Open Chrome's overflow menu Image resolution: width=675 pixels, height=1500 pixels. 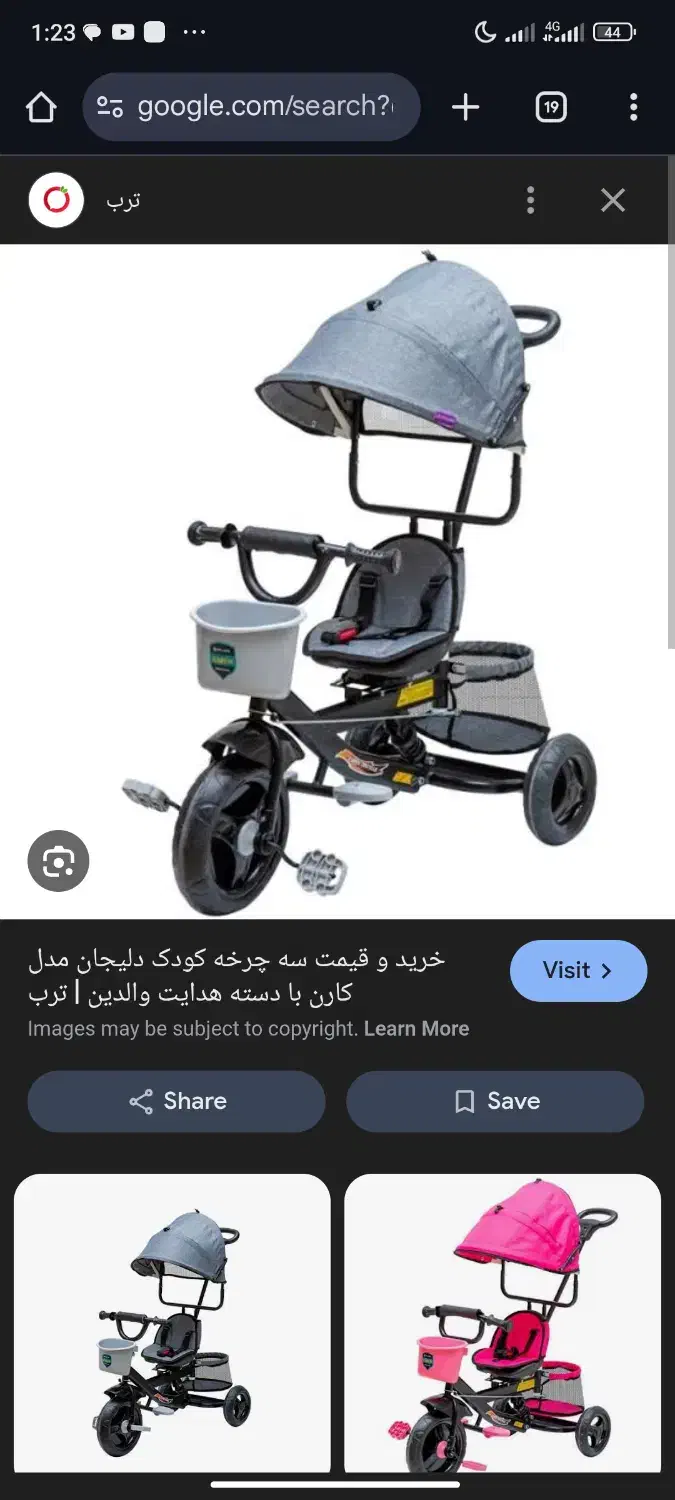(633, 107)
